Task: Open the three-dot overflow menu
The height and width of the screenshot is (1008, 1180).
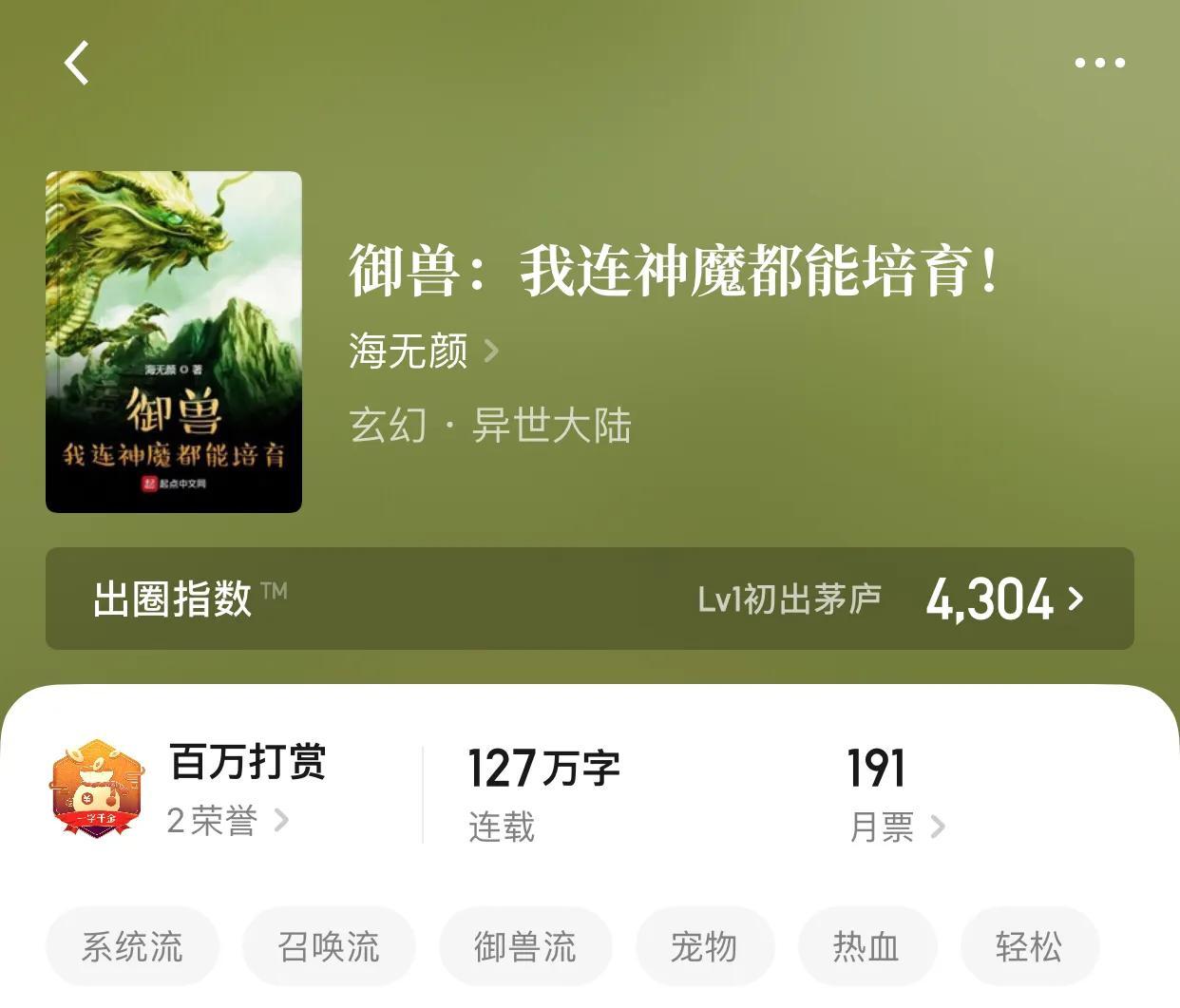Action: (1099, 63)
